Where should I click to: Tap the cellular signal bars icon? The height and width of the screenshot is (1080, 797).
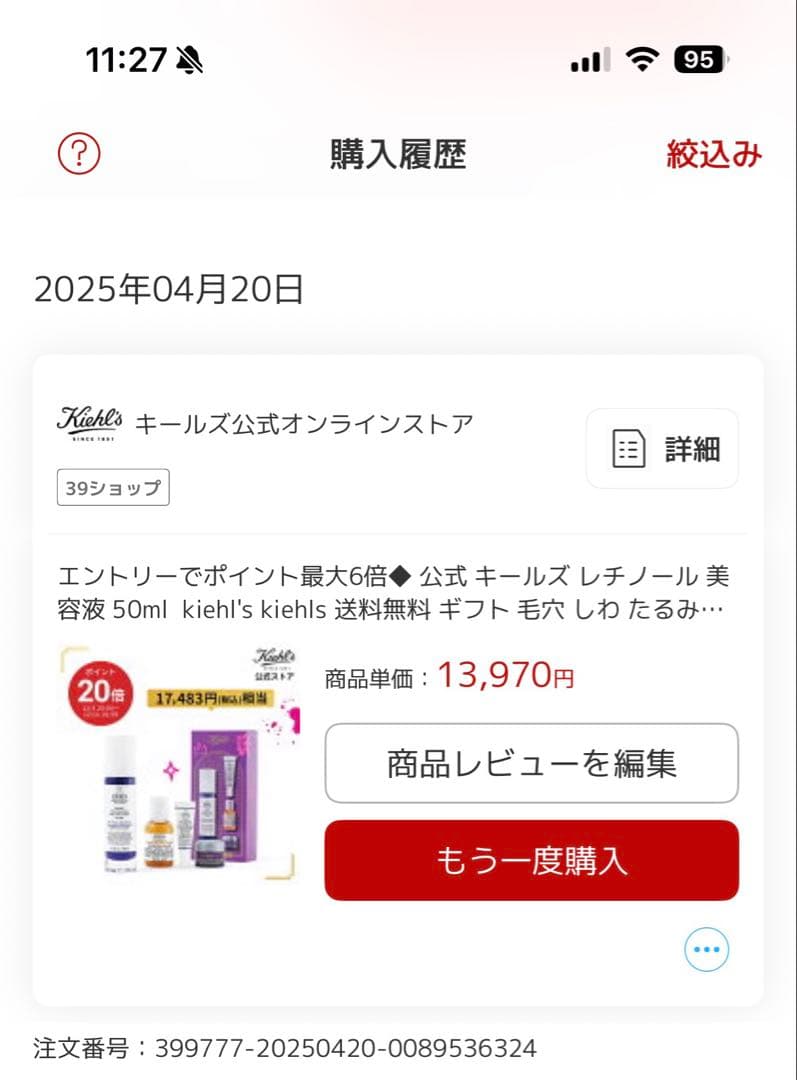pos(588,59)
